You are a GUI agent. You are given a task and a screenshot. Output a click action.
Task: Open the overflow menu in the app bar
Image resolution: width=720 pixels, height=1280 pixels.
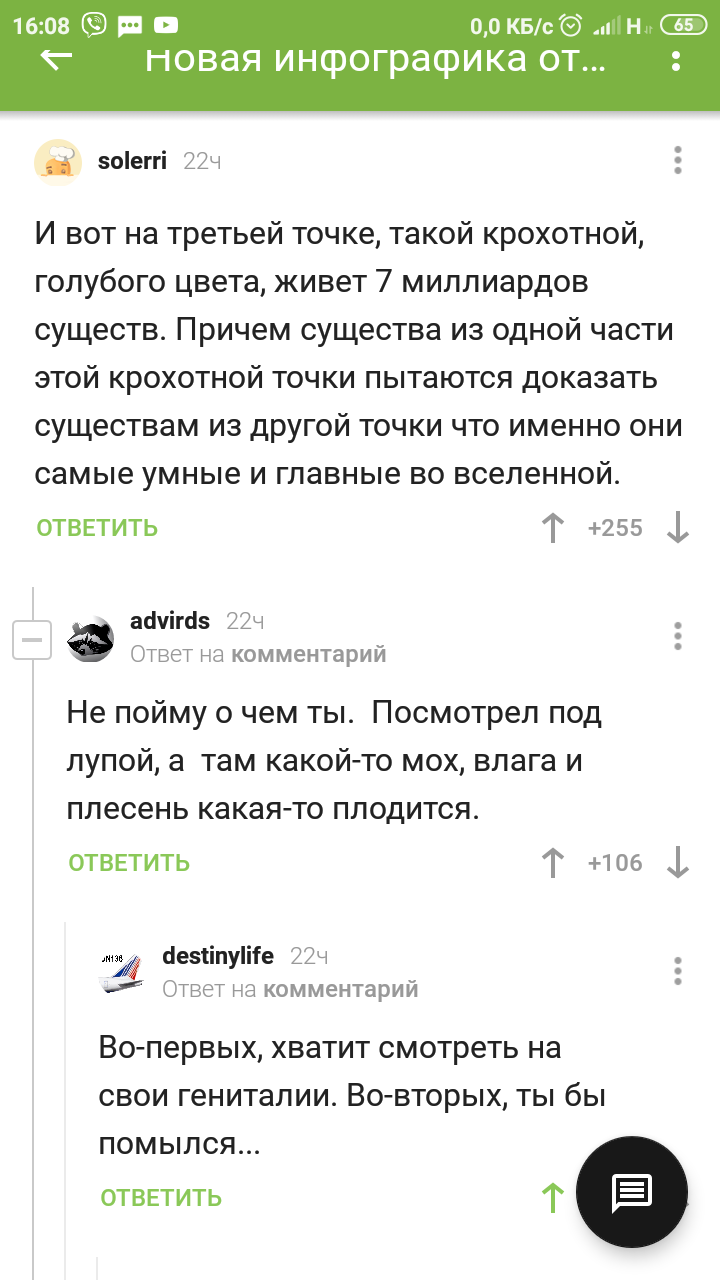coord(677,60)
